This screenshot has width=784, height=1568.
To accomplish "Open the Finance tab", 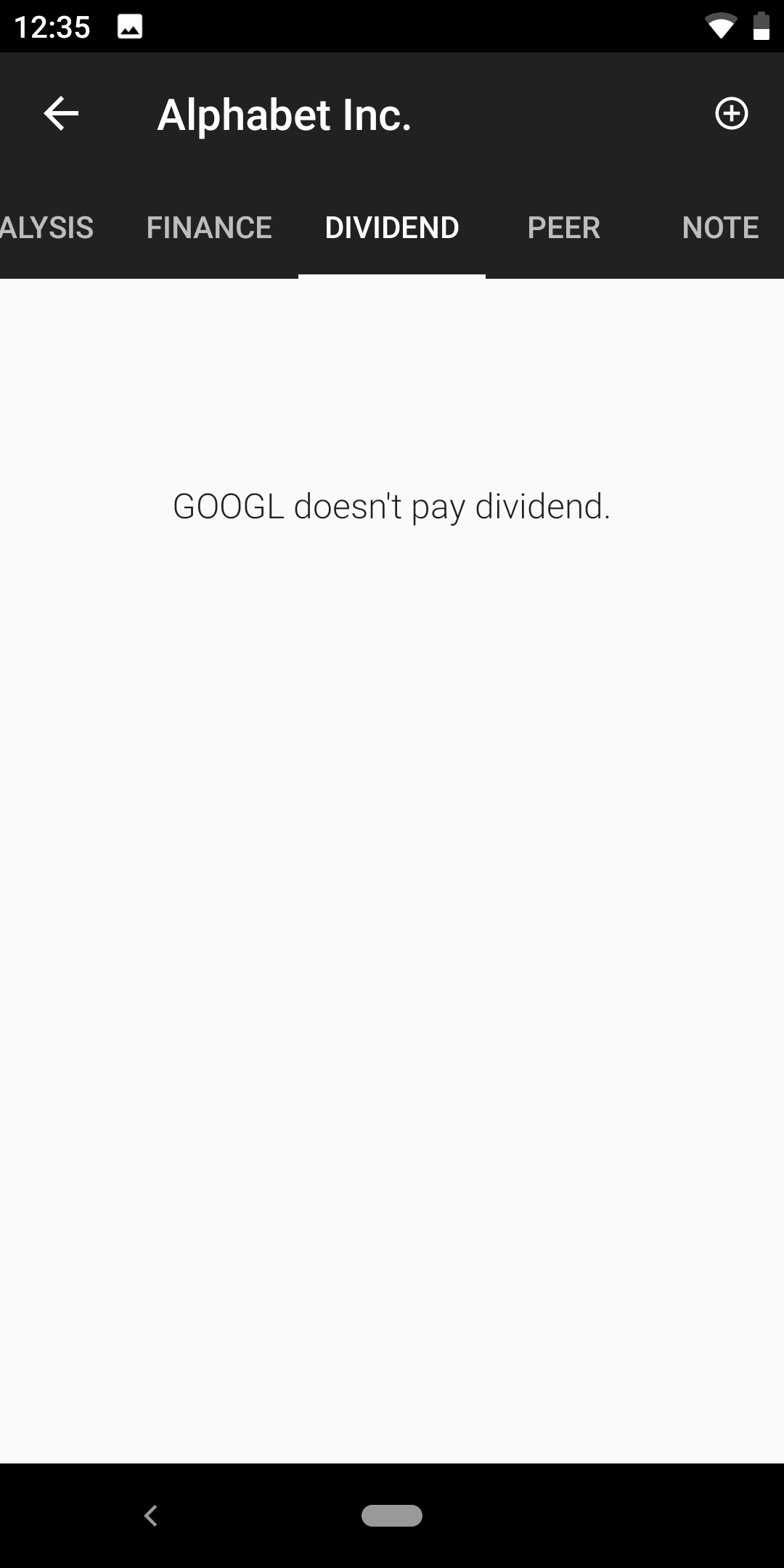I will coord(209,228).
